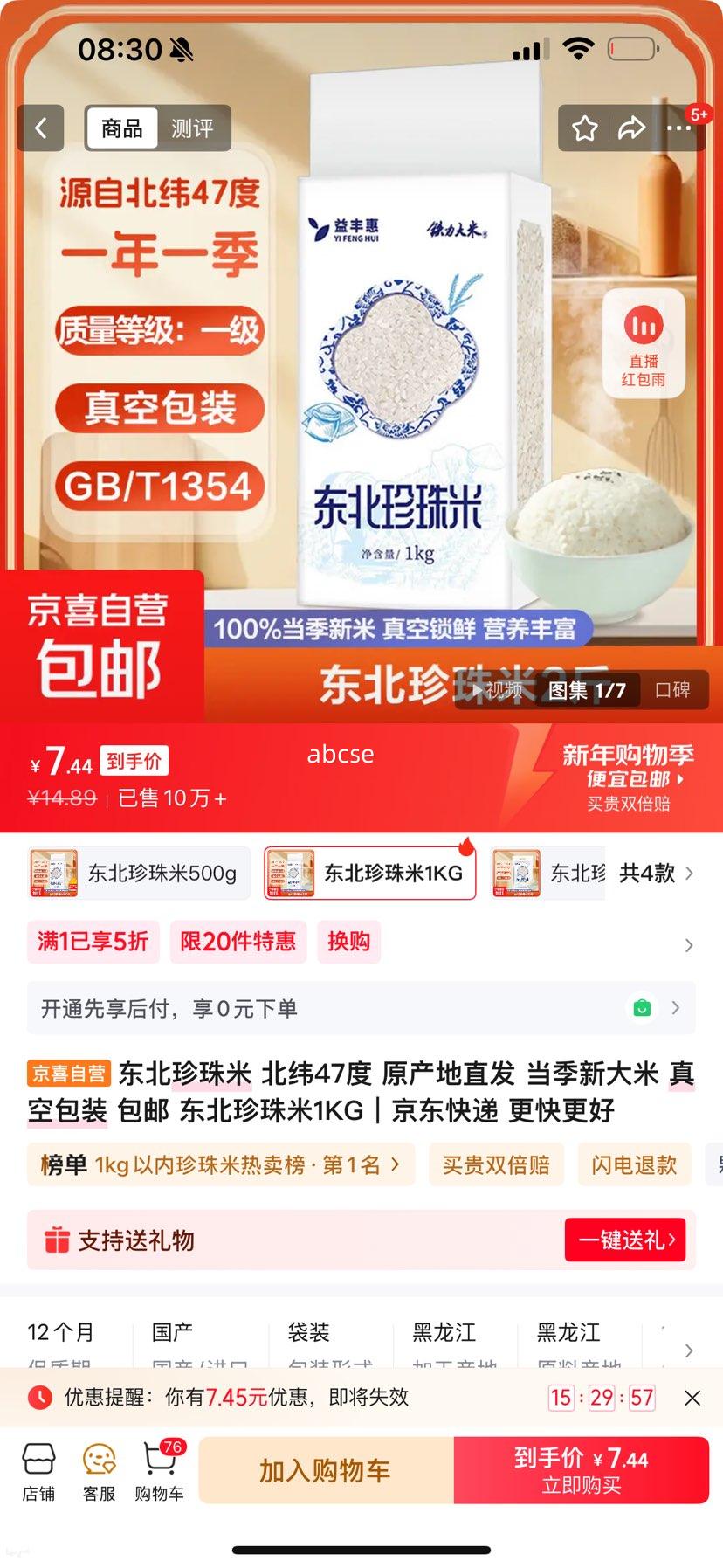Dismiss the coupon expiry reminder with X
This screenshot has height=1568, width=723.
(x=694, y=1398)
